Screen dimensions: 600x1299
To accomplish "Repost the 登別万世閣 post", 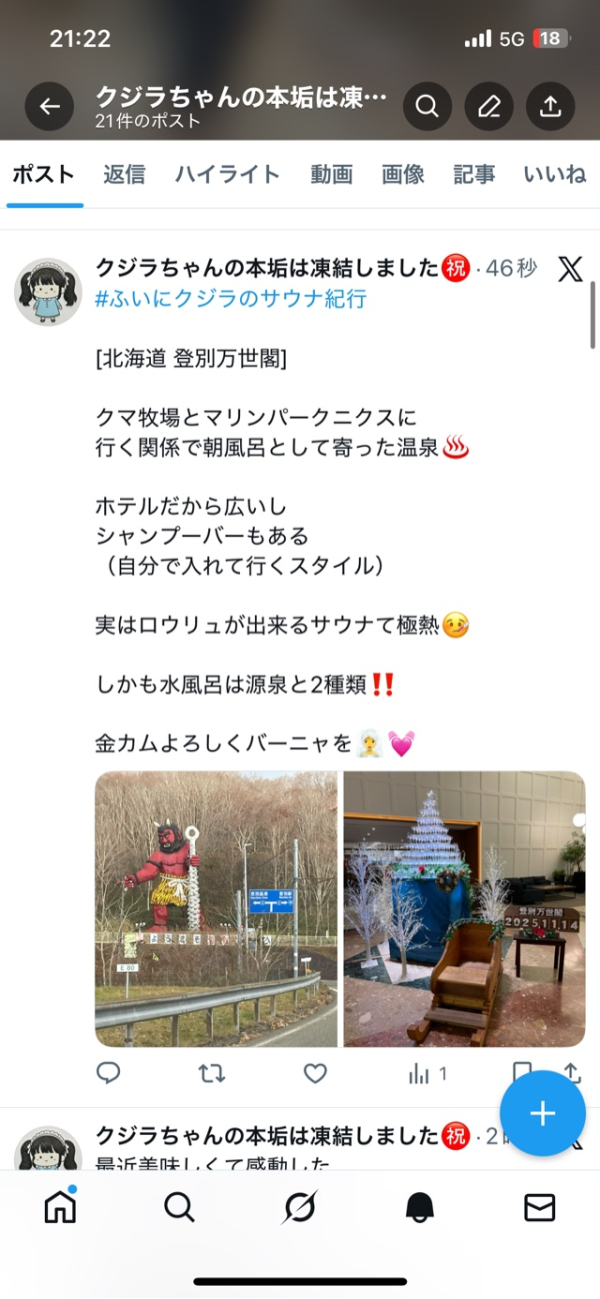I will click(211, 1074).
